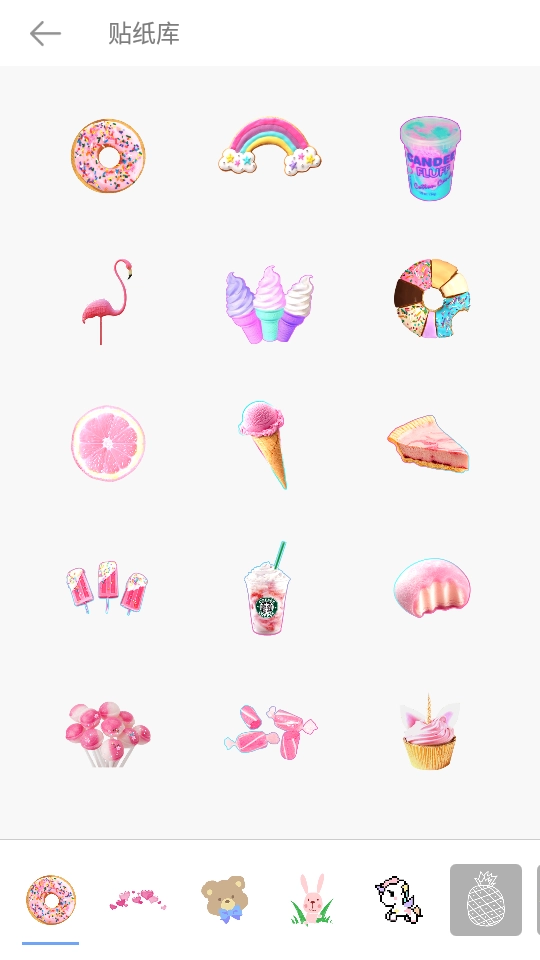The image size is (540, 960).
Task: Add the bitten pink mochi sticker
Action: (432, 587)
